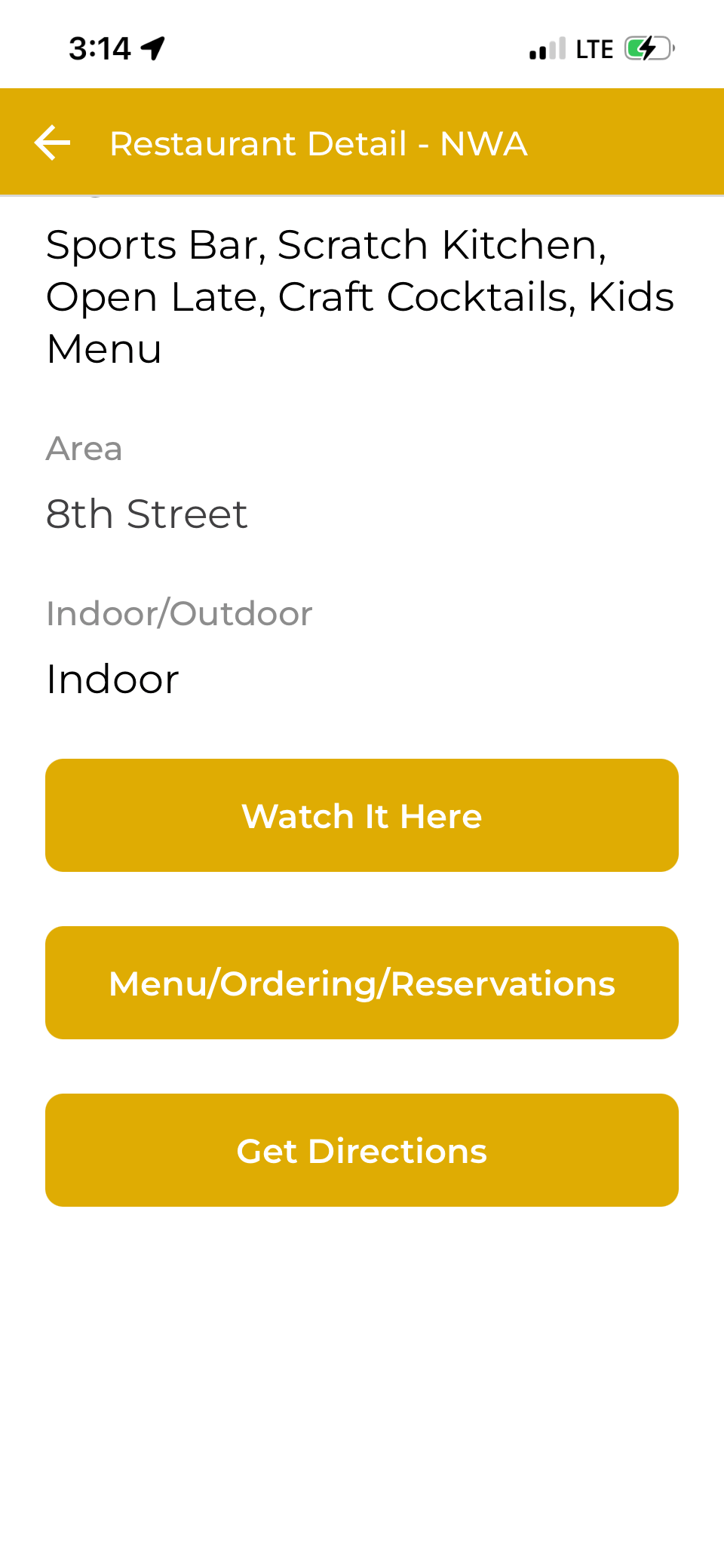Tap the Watch It Here button
Screen dimensions: 724x1568
(362, 815)
